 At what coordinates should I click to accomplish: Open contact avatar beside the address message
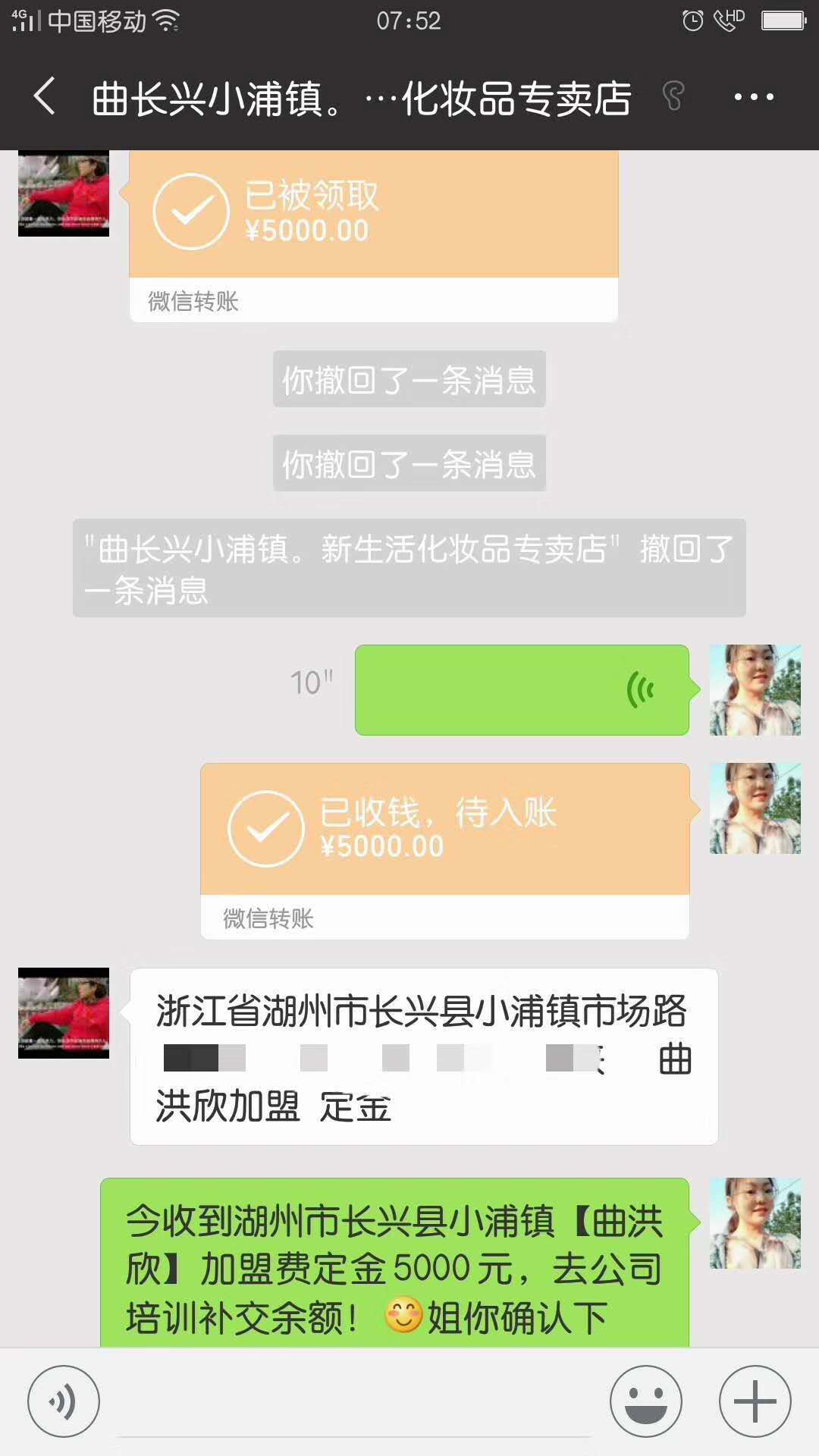click(64, 1012)
